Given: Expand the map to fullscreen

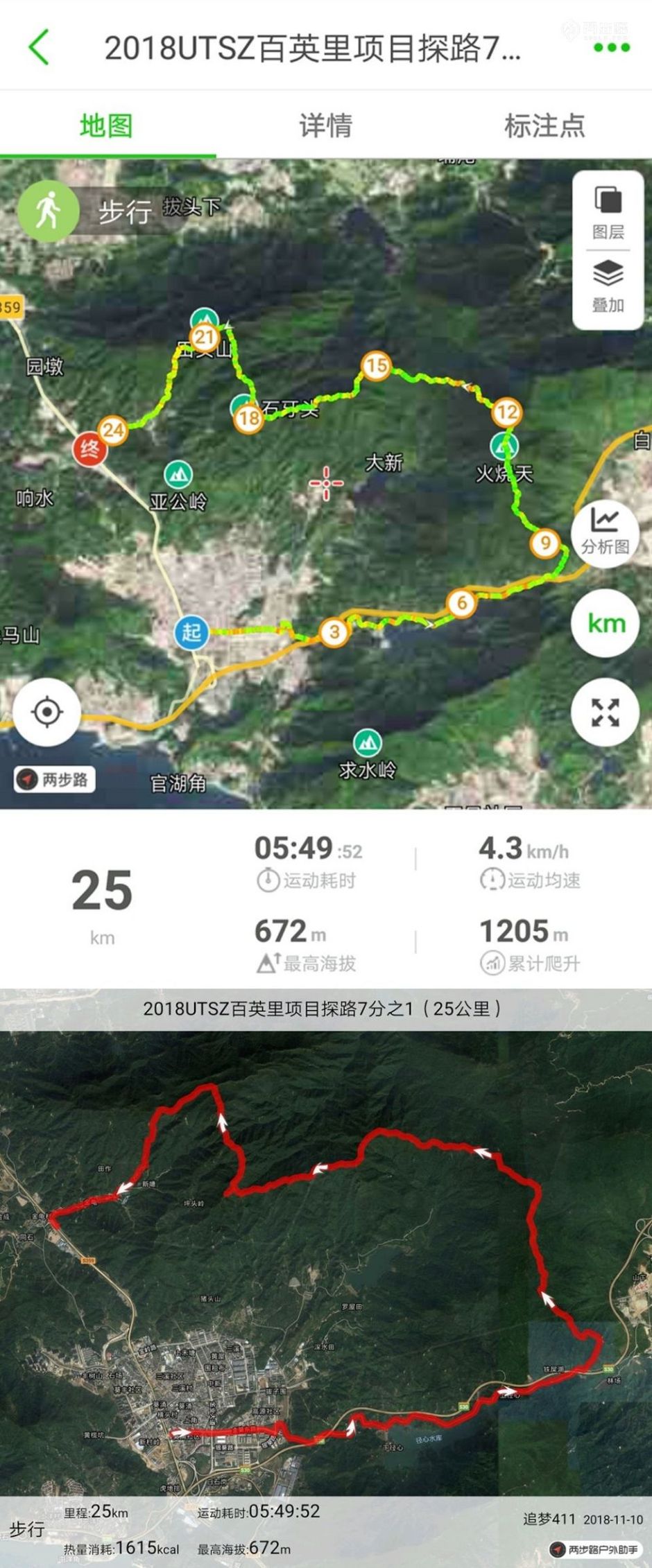Looking at the screenshot, I should pyautogui.click(x=605, y=712).
